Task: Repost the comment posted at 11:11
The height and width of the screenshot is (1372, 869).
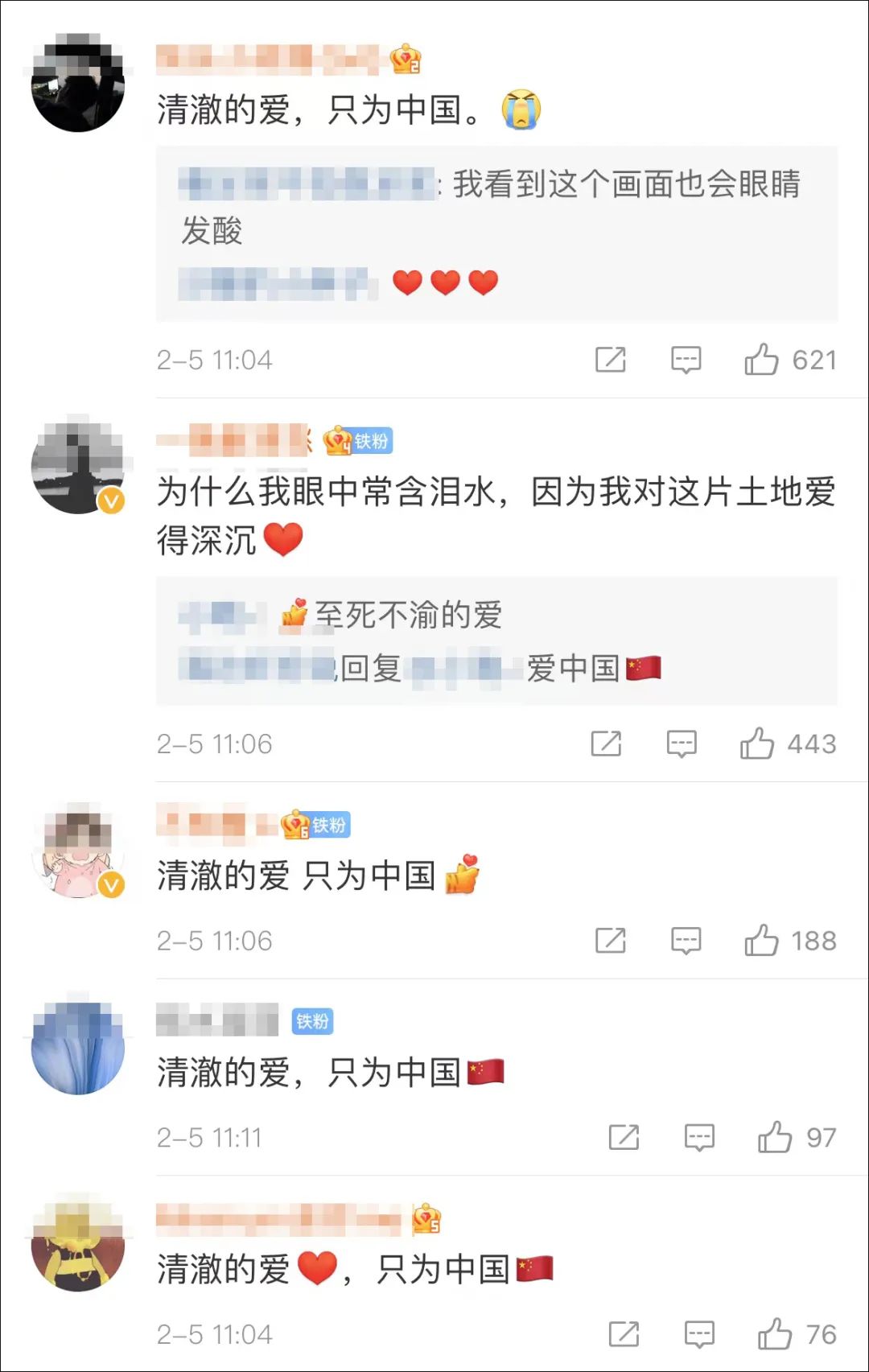Action: click(624, 1137)
